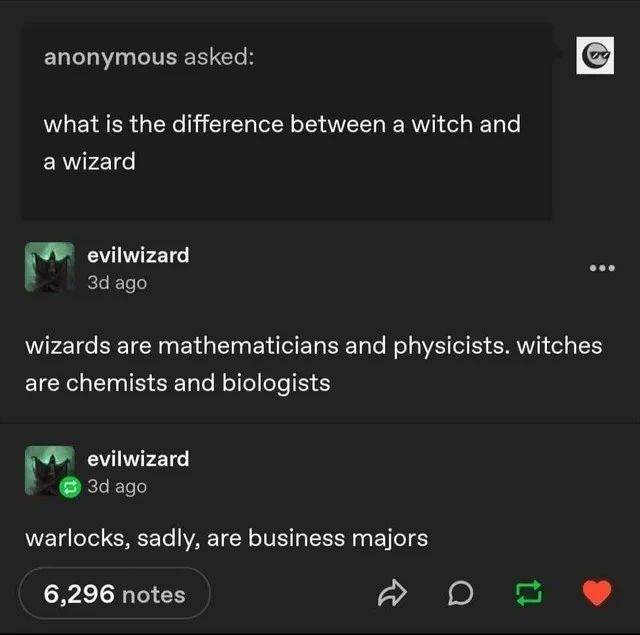Reply to the post
Viewport: 640px width, 635px height.
coord(460,595)
